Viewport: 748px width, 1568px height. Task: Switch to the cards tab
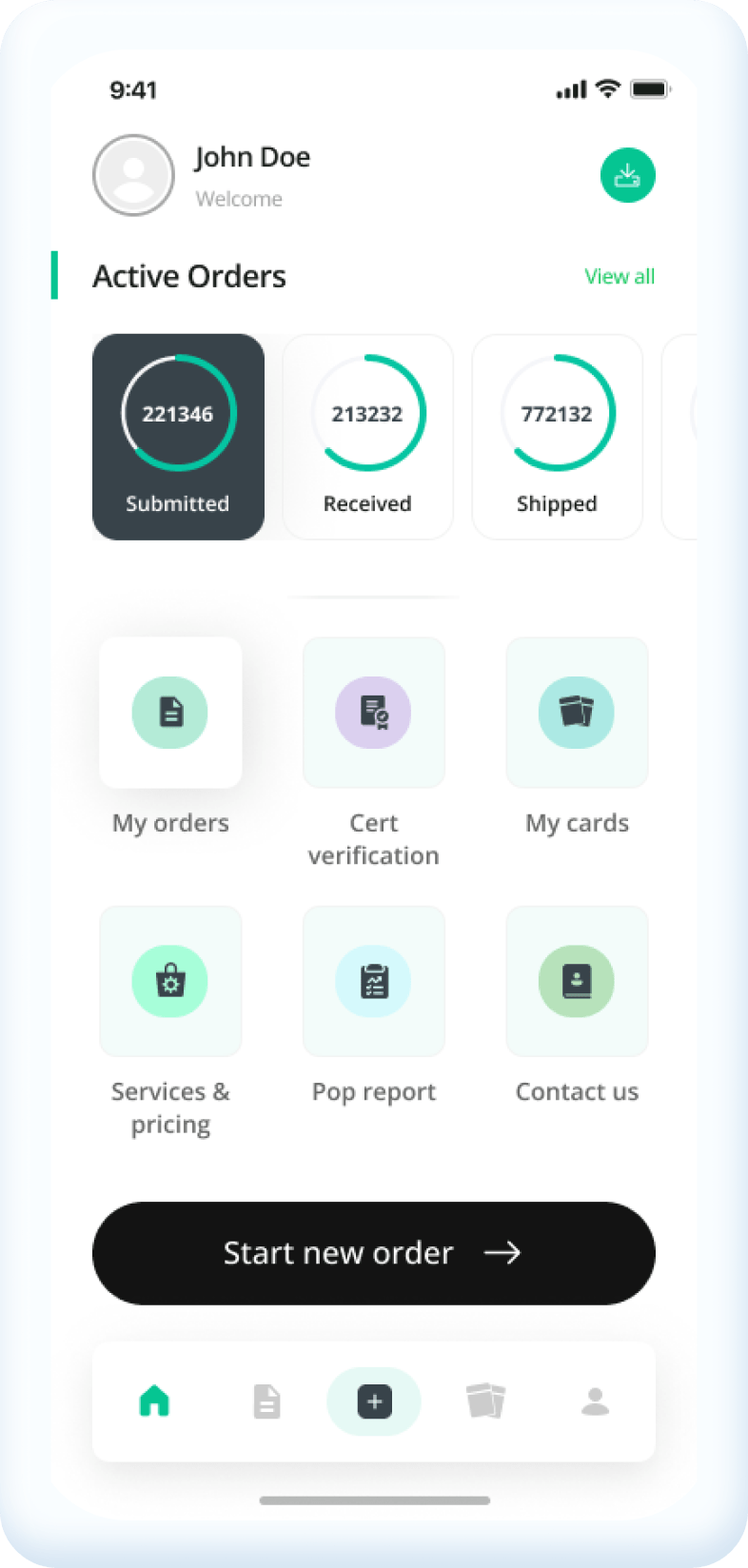coord(485,1401)
